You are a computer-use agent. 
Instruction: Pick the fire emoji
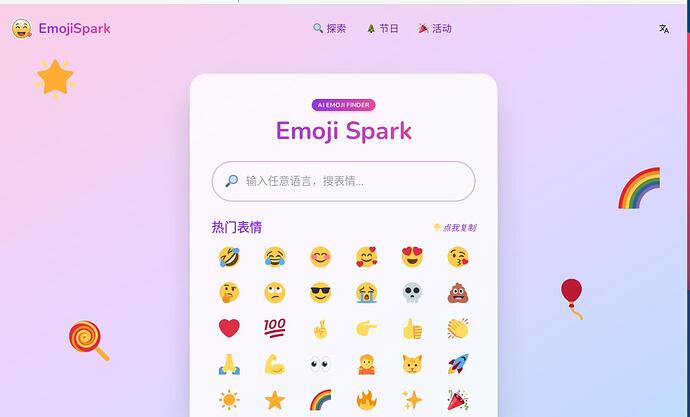tap(366, 400)
